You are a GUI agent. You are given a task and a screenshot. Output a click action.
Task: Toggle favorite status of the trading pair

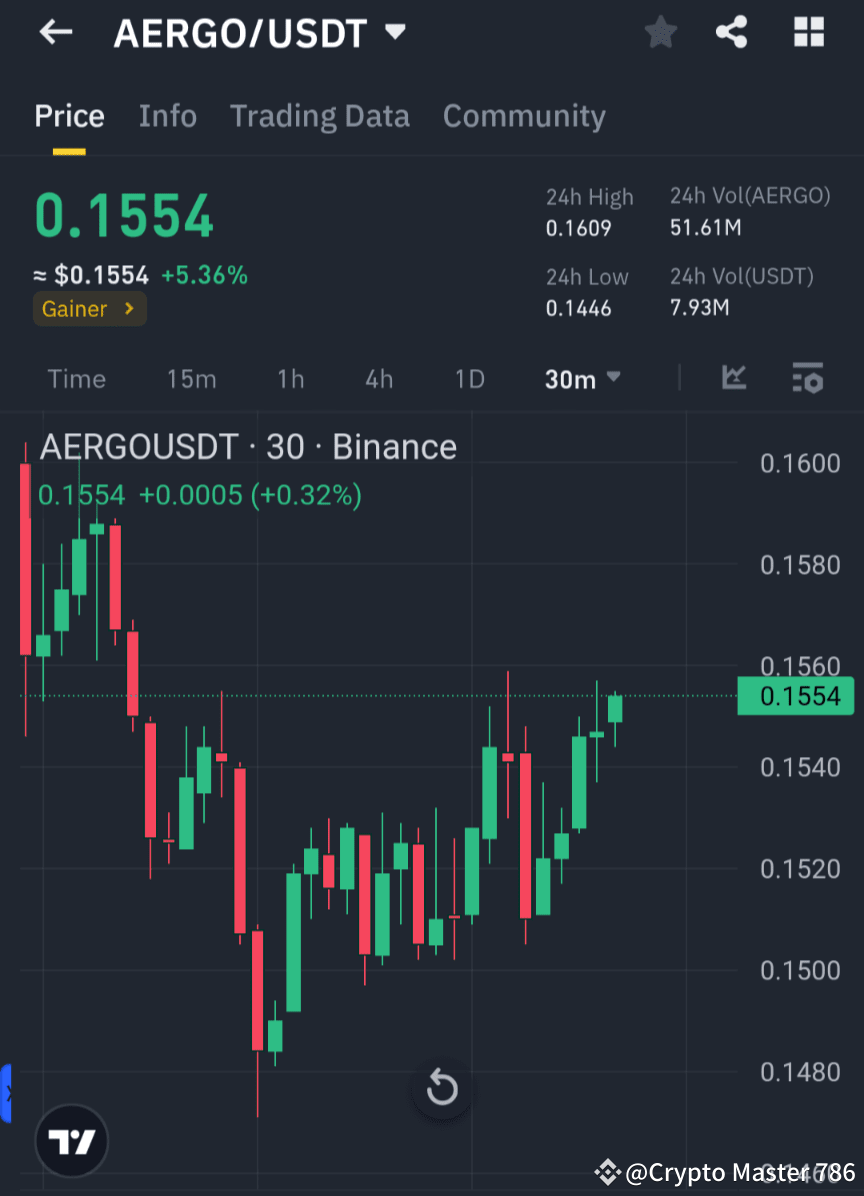click(660, 32)
